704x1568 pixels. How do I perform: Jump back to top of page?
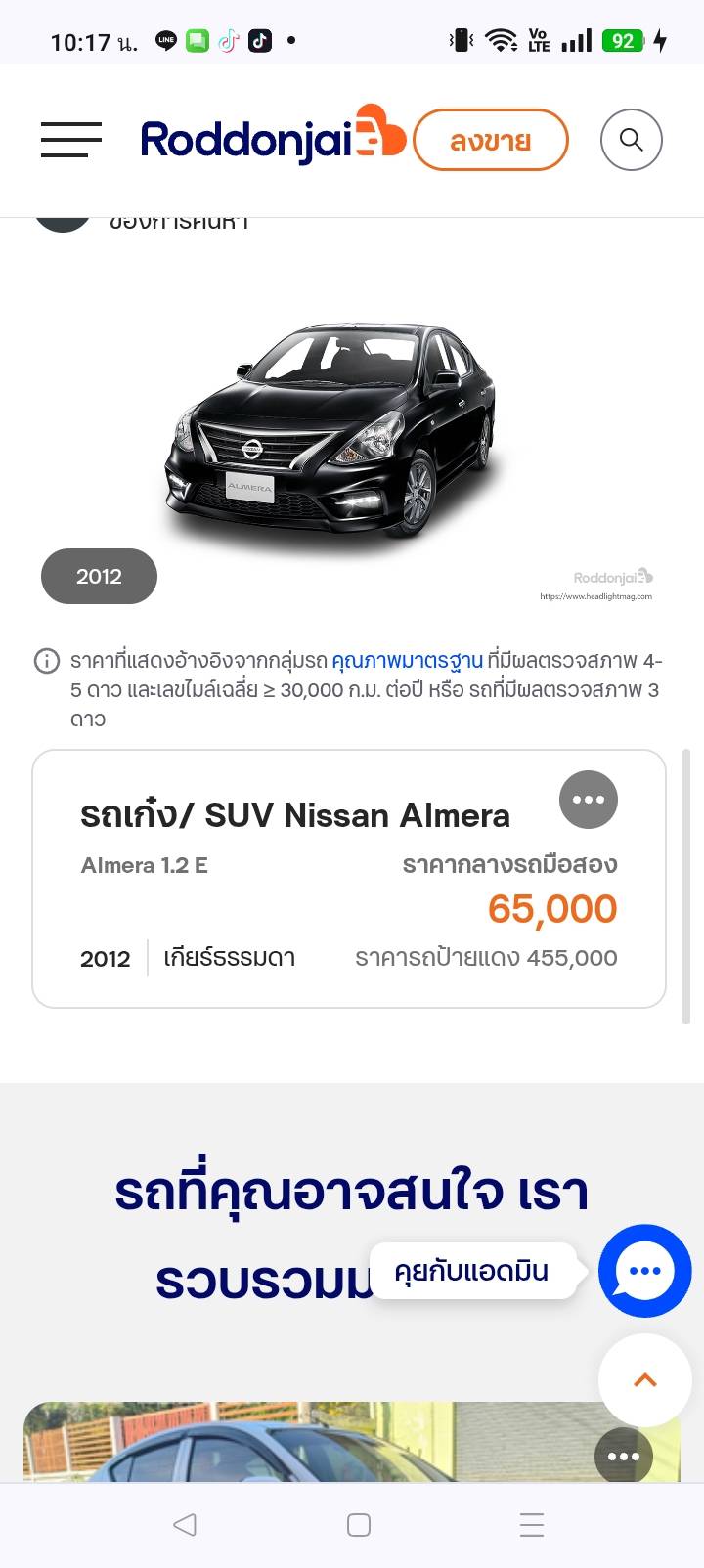(x=644, y=1380)
